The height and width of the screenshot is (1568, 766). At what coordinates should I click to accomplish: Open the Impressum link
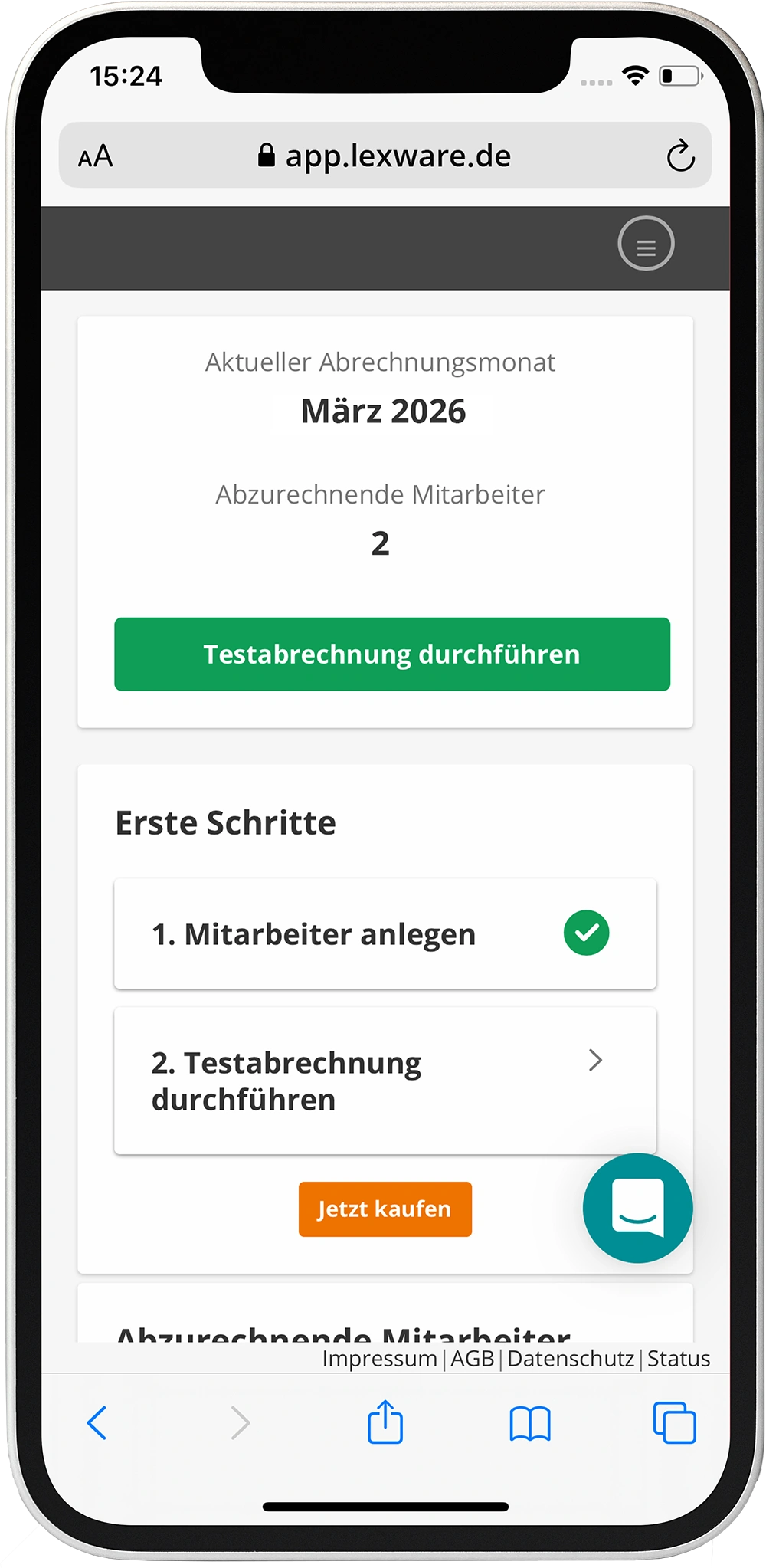[379, 1359]
